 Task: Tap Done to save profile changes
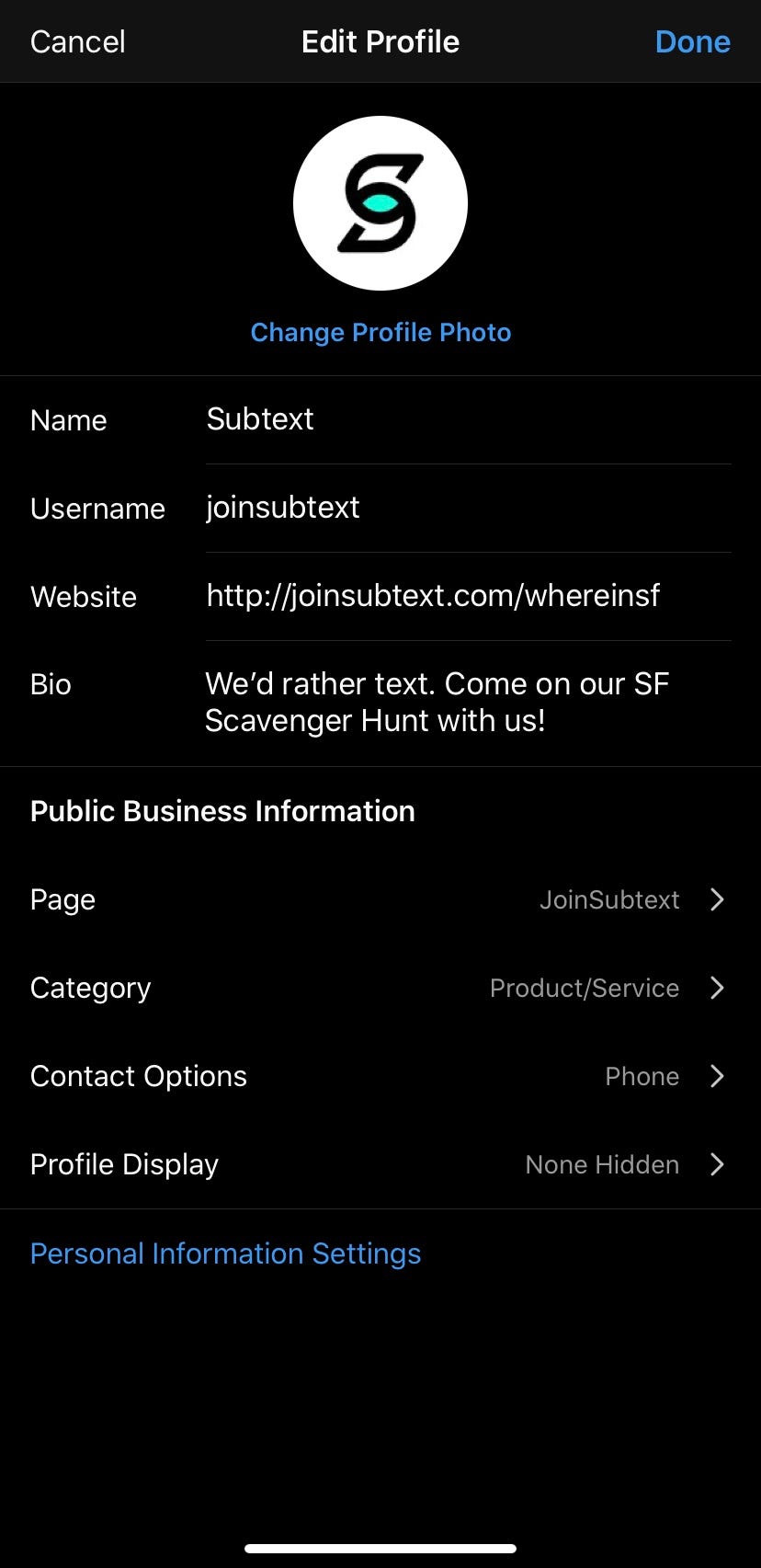692,42
